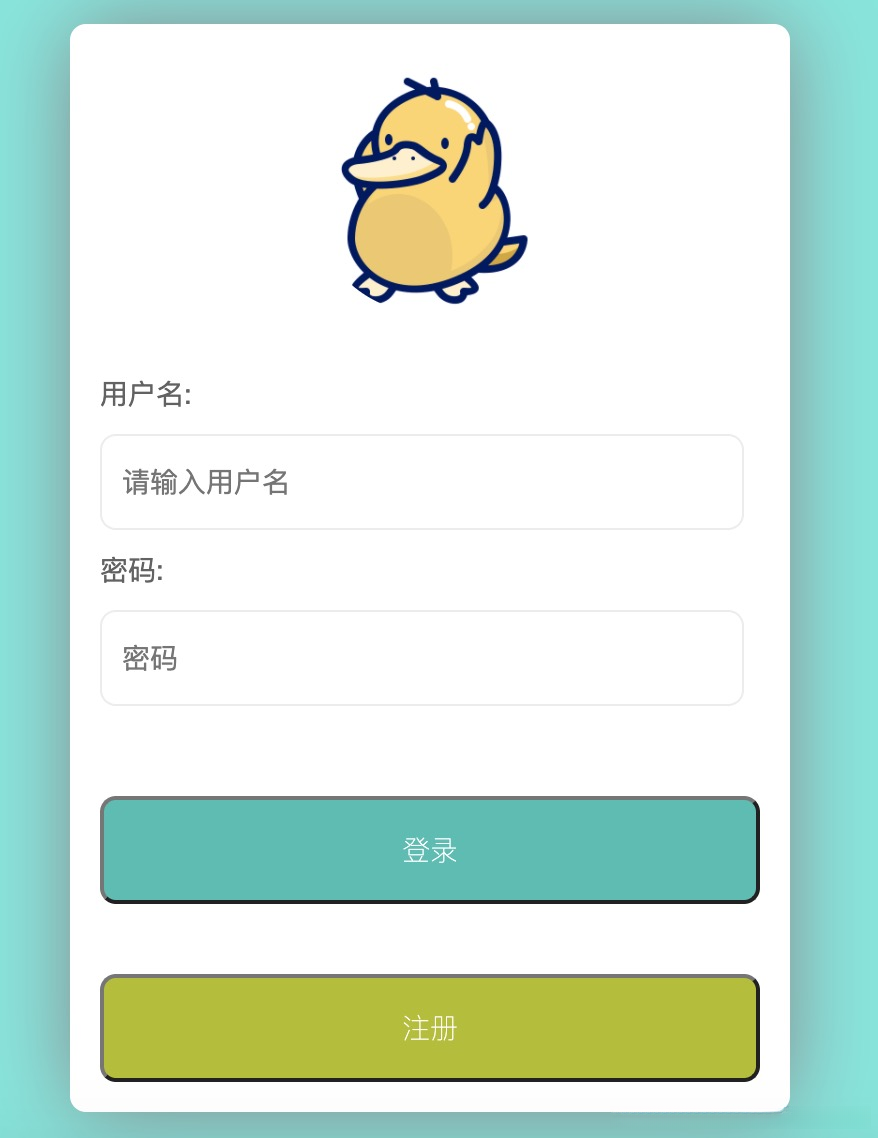The image size is (878, 1138).
Task: Click the 注册 text inside the green button
Action: pos(430,1028)
